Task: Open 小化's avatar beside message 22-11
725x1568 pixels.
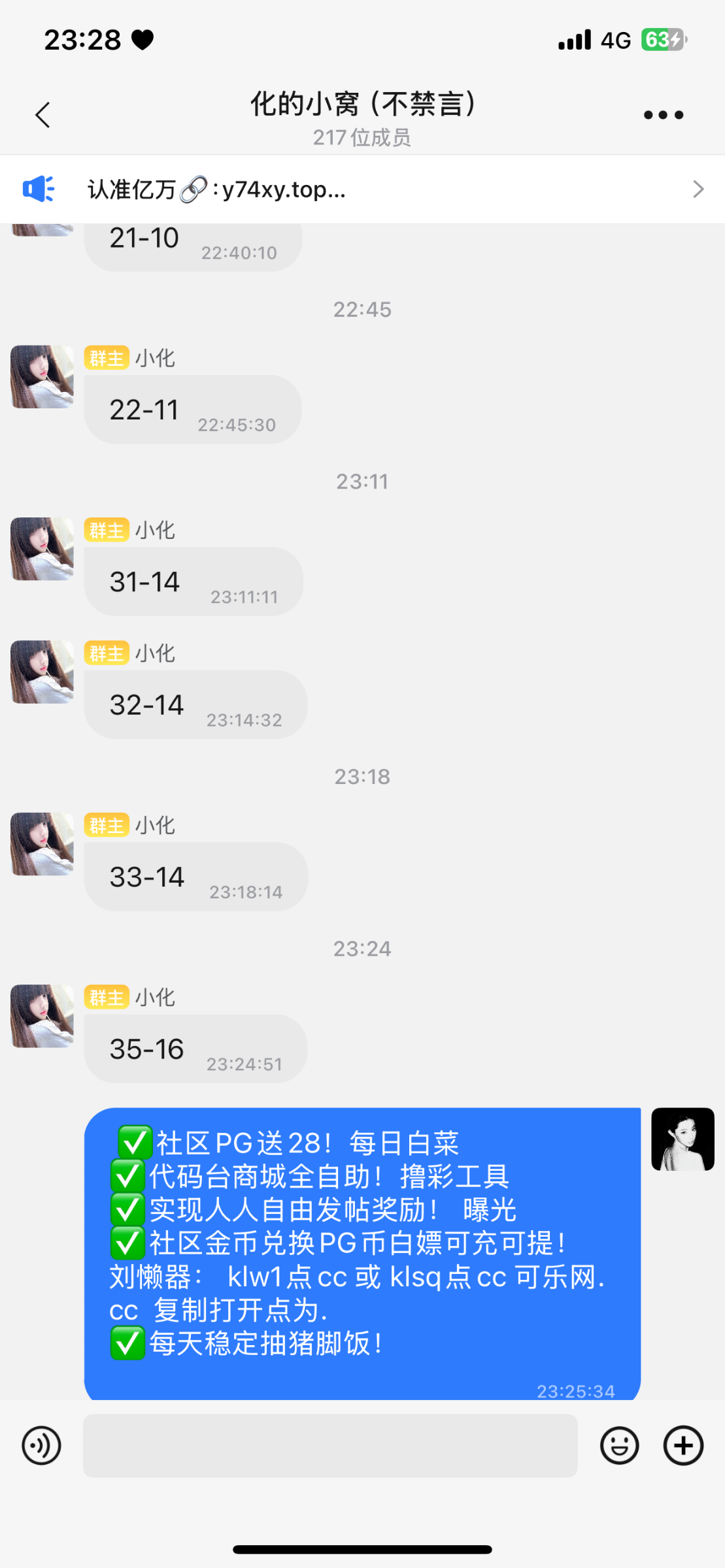Action: (x=42, y=377)
